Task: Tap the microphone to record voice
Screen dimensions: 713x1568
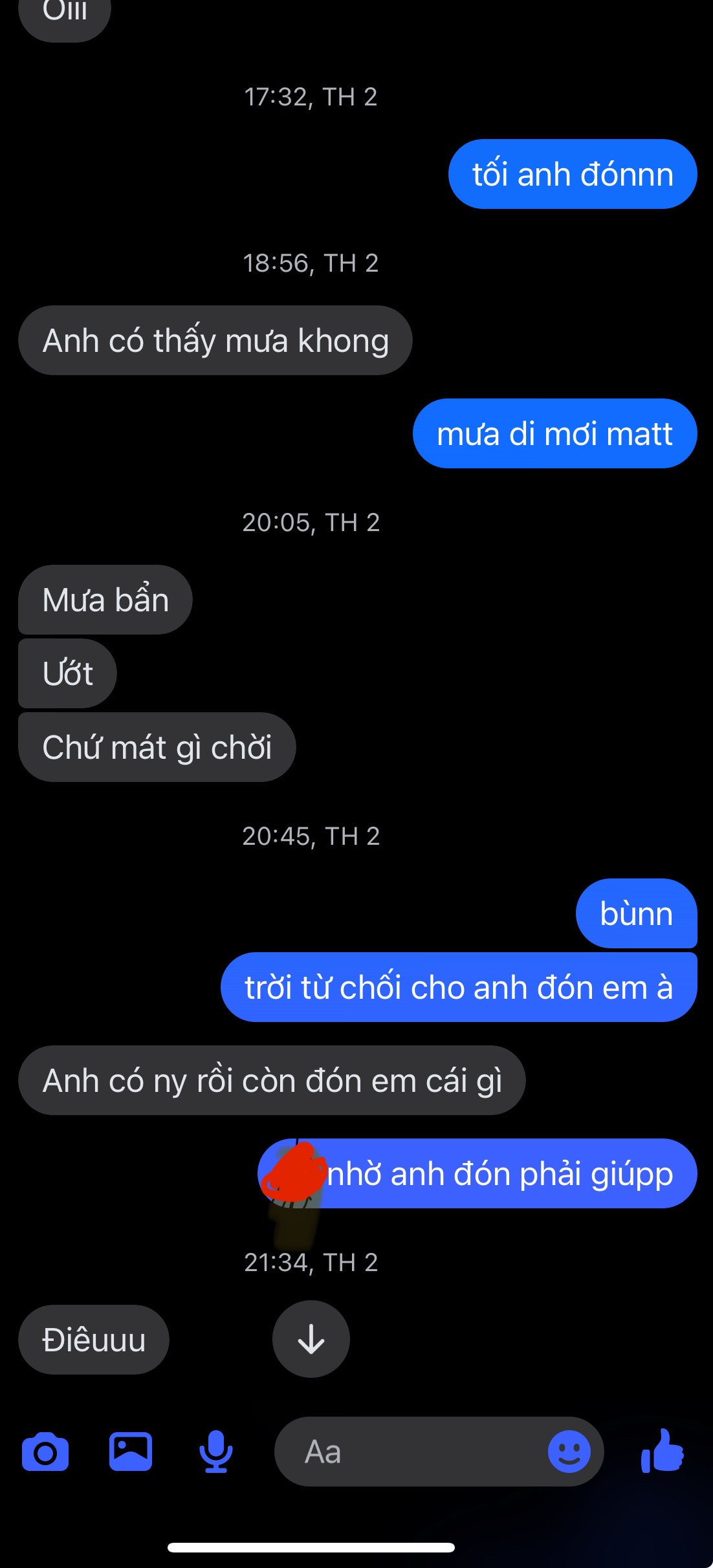Action: [x=215, y=1452]
